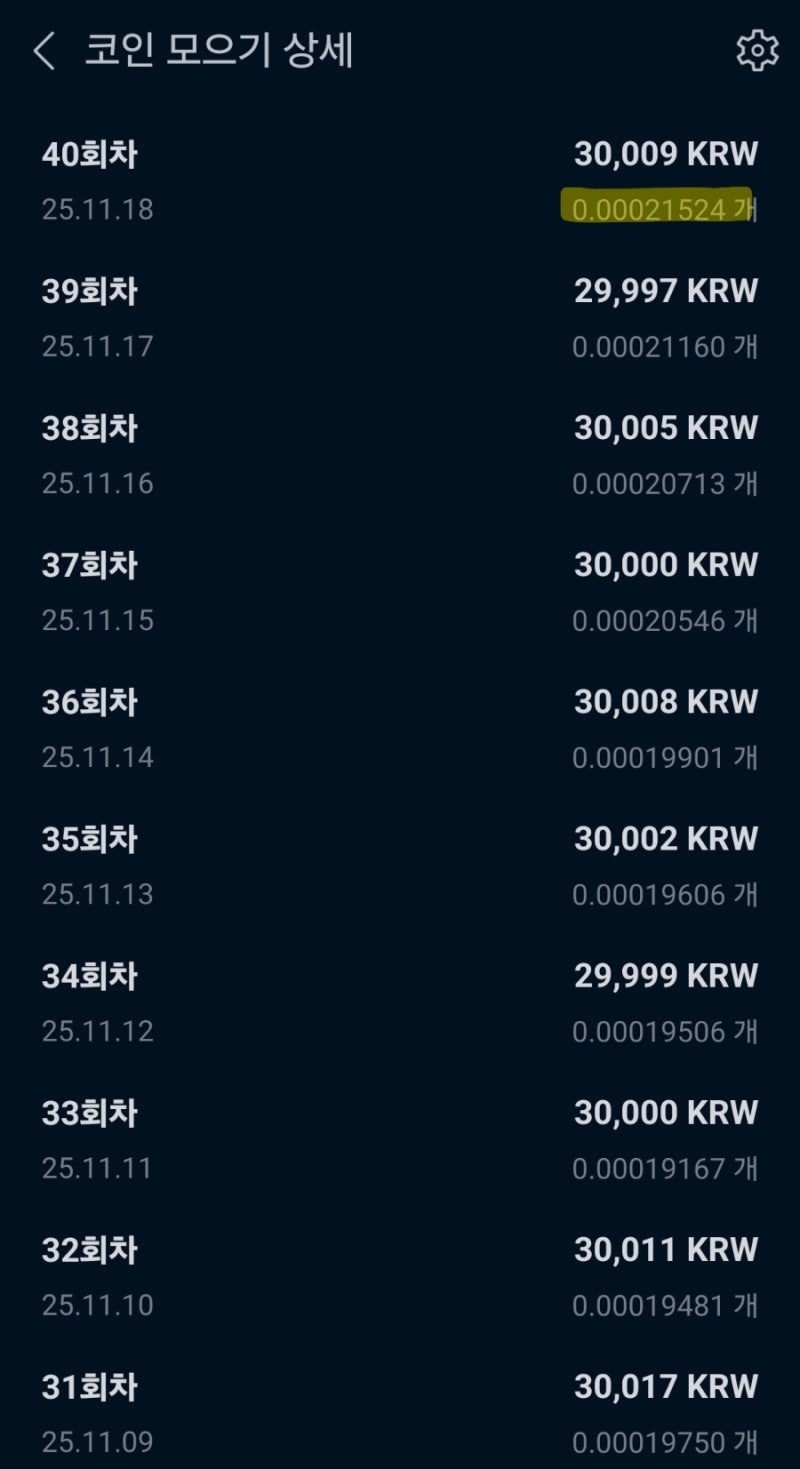Go back from the 코인 모으기 상세 screen
Image resolution: width=800 pixels, height=1469 pixels.
tap(44, 51)
